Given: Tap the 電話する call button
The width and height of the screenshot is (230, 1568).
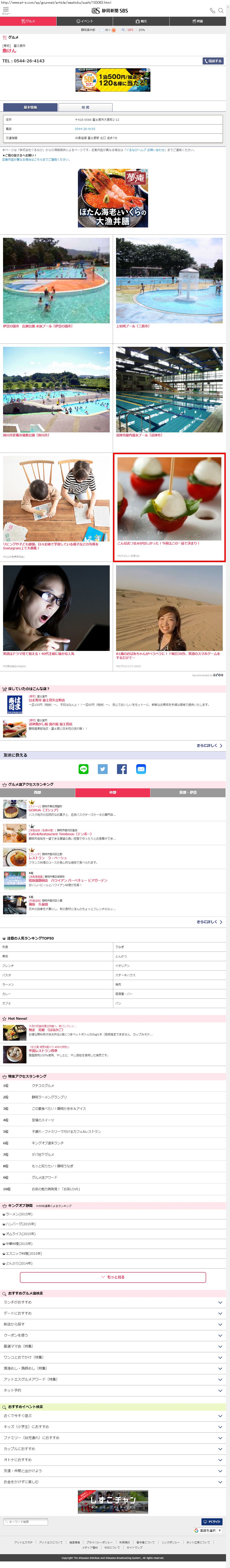Looking at the screenshot, I should click(x=213, y=61).
